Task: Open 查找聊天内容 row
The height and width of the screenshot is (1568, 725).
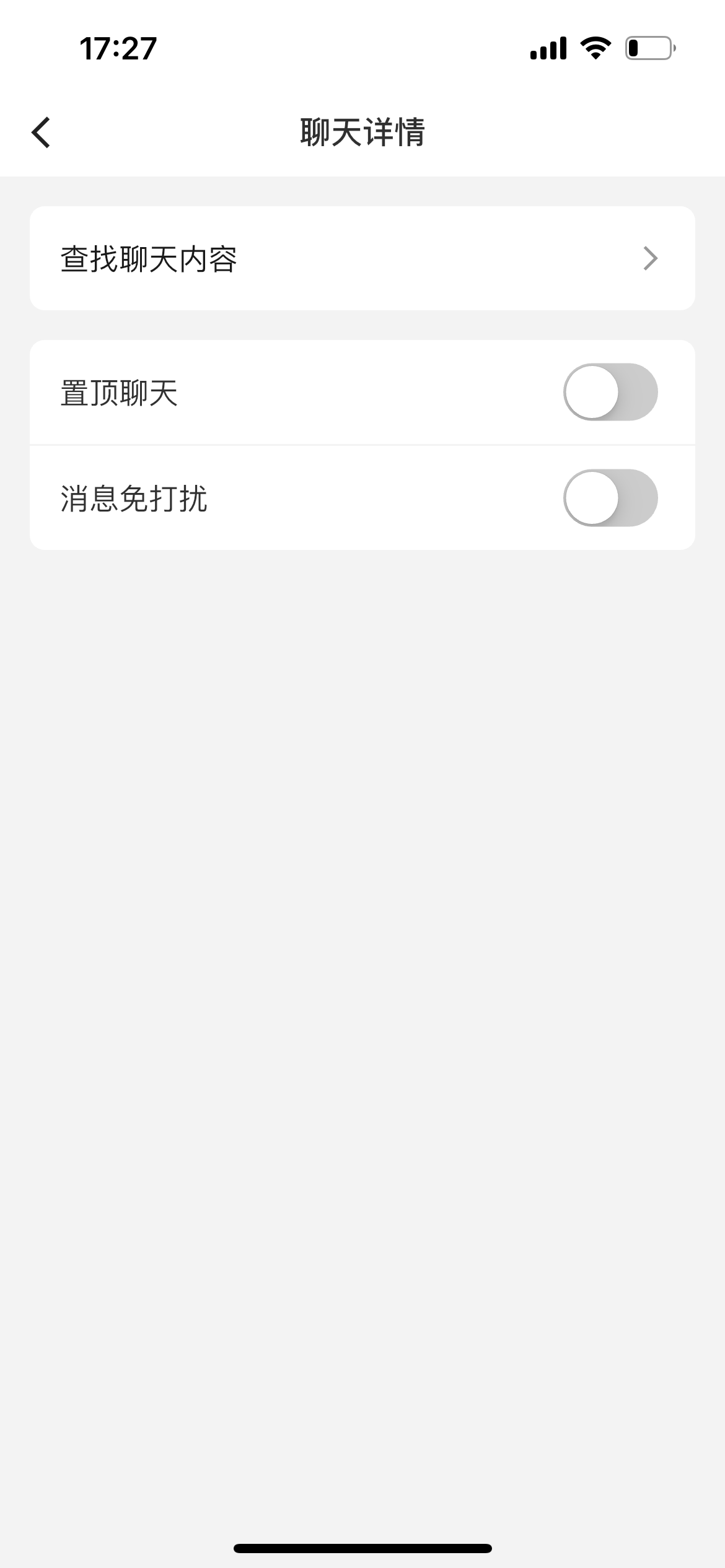Action: click(x=362, y=258)
